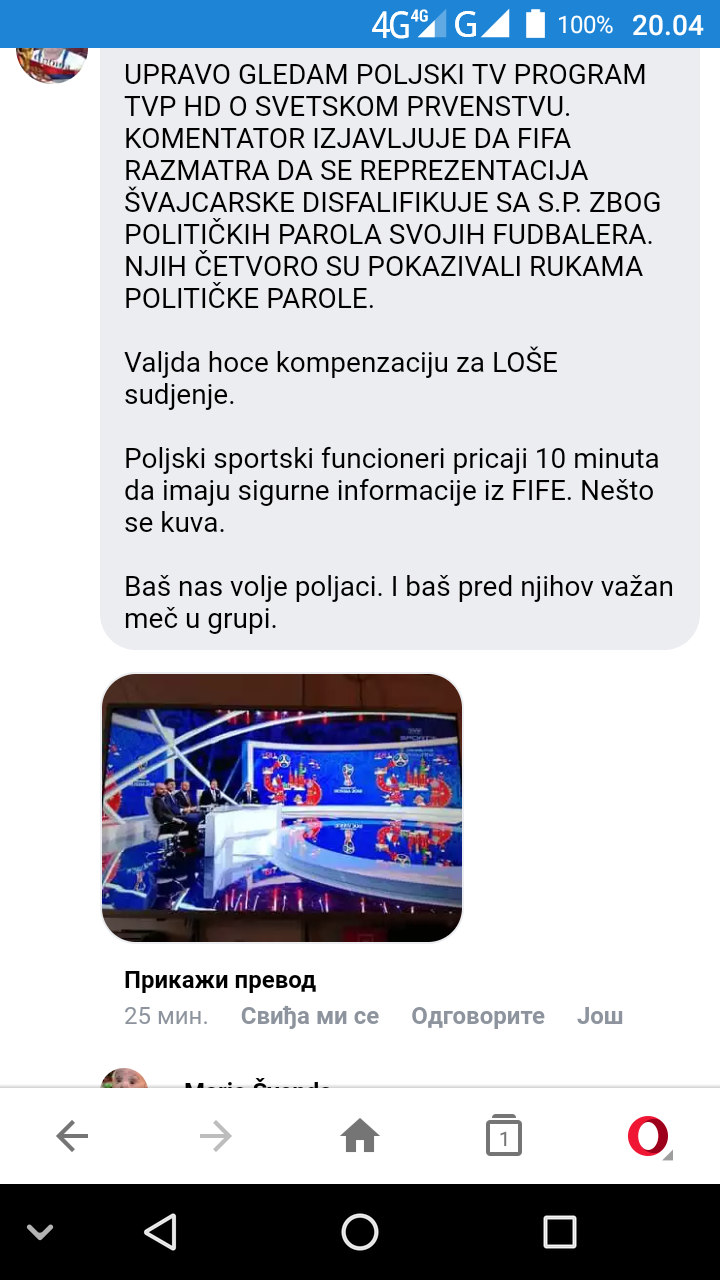
Task: Like the comment with Свиђа ми се
Action: point(310,1016)
